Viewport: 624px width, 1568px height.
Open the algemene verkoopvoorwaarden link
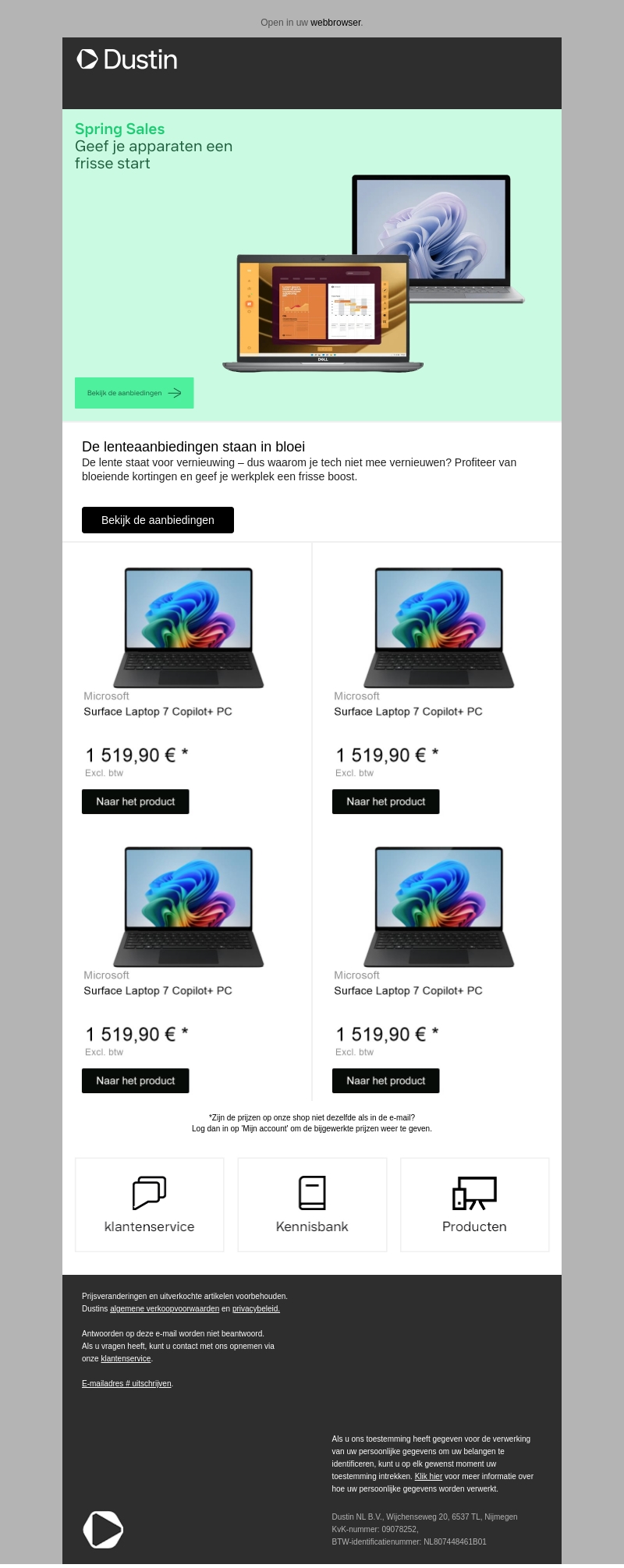(165, 1309)
